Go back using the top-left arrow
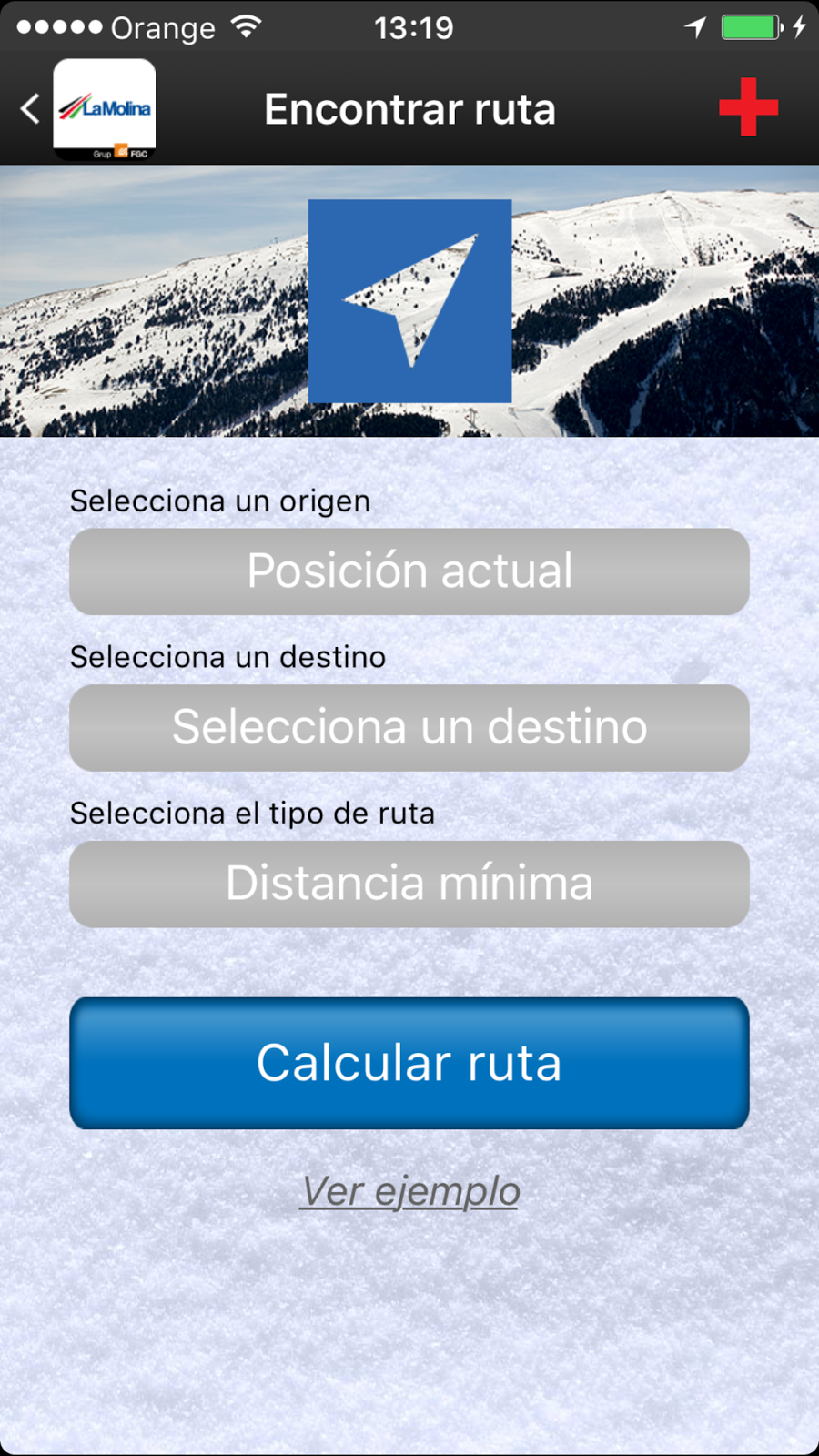This screenshot has height=1456, width=819. click(x=31, y=109)
